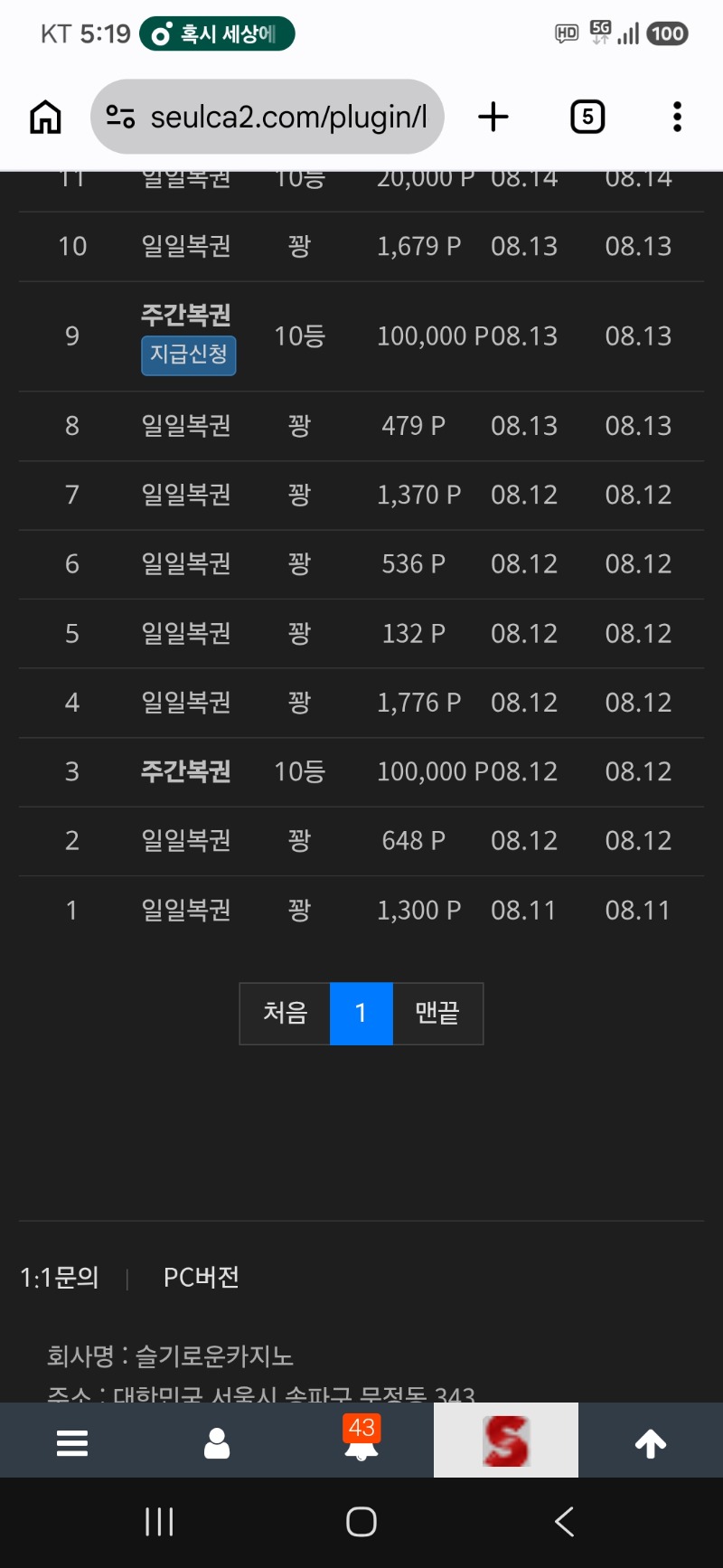This screenshot has height=1568, width=723.
Task: Open the 1:1문의 inquiry link
Action: 60,1277
